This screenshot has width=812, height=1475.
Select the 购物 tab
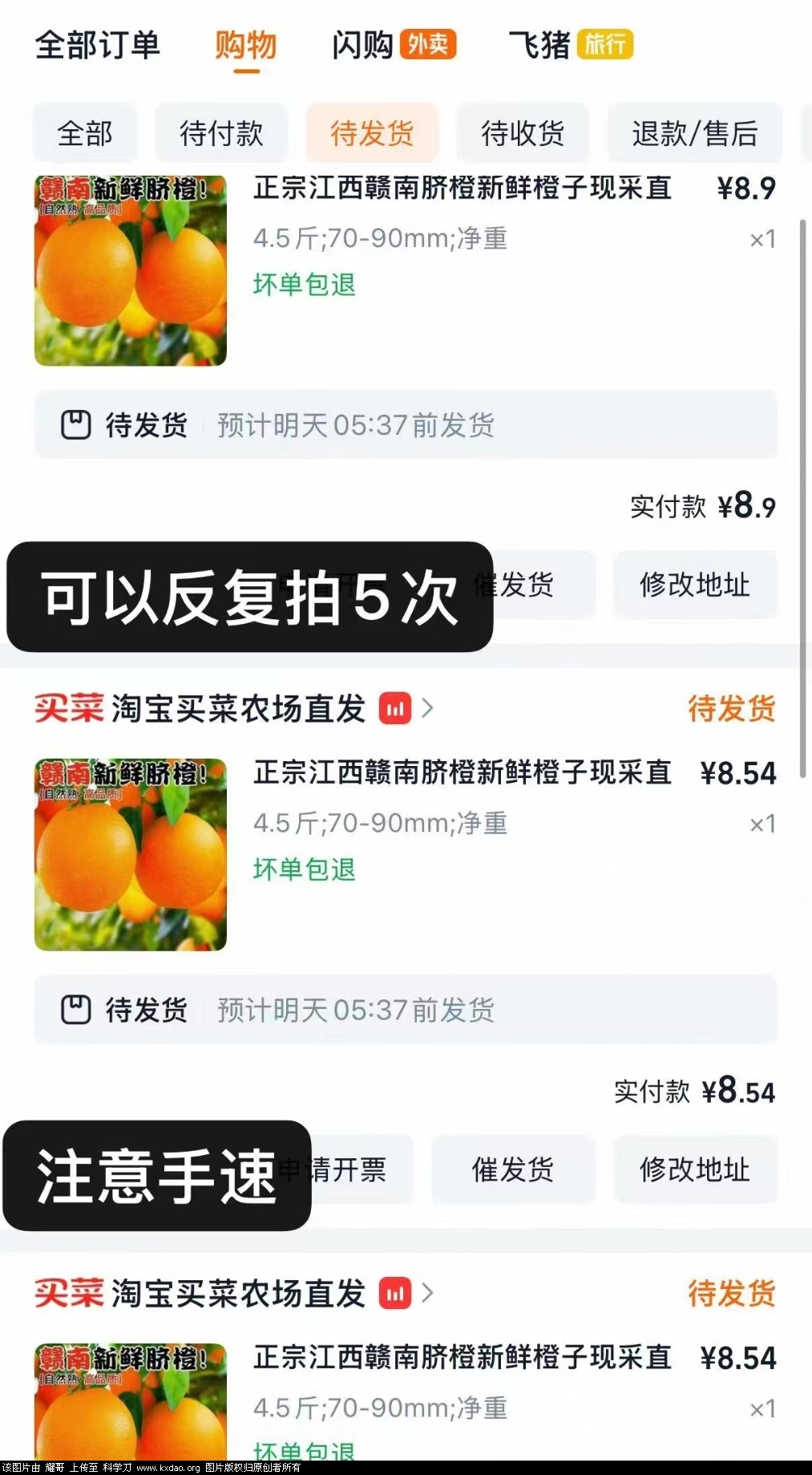(x=245, y=45)
